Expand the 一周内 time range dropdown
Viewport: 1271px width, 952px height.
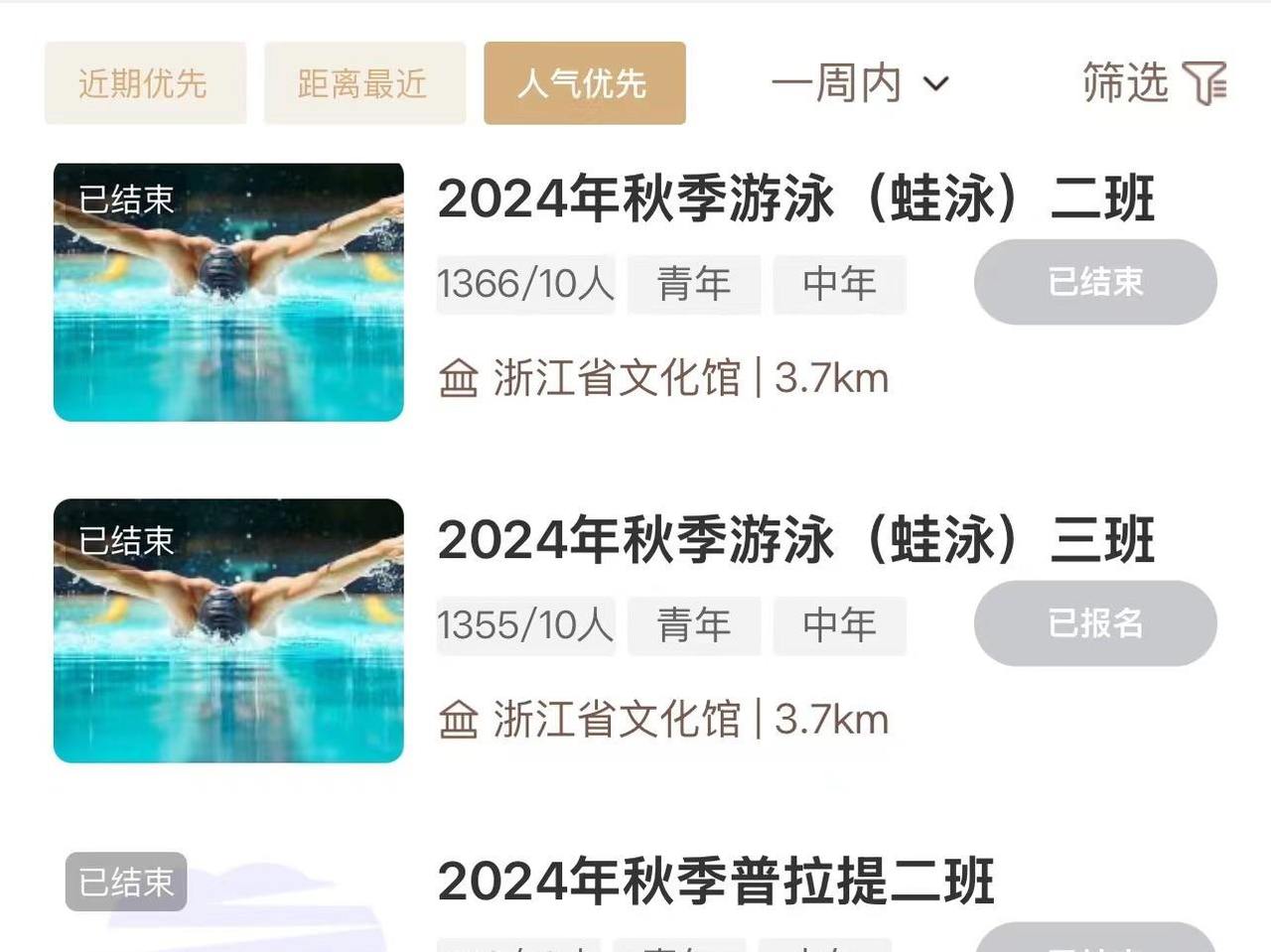[860, 83]
